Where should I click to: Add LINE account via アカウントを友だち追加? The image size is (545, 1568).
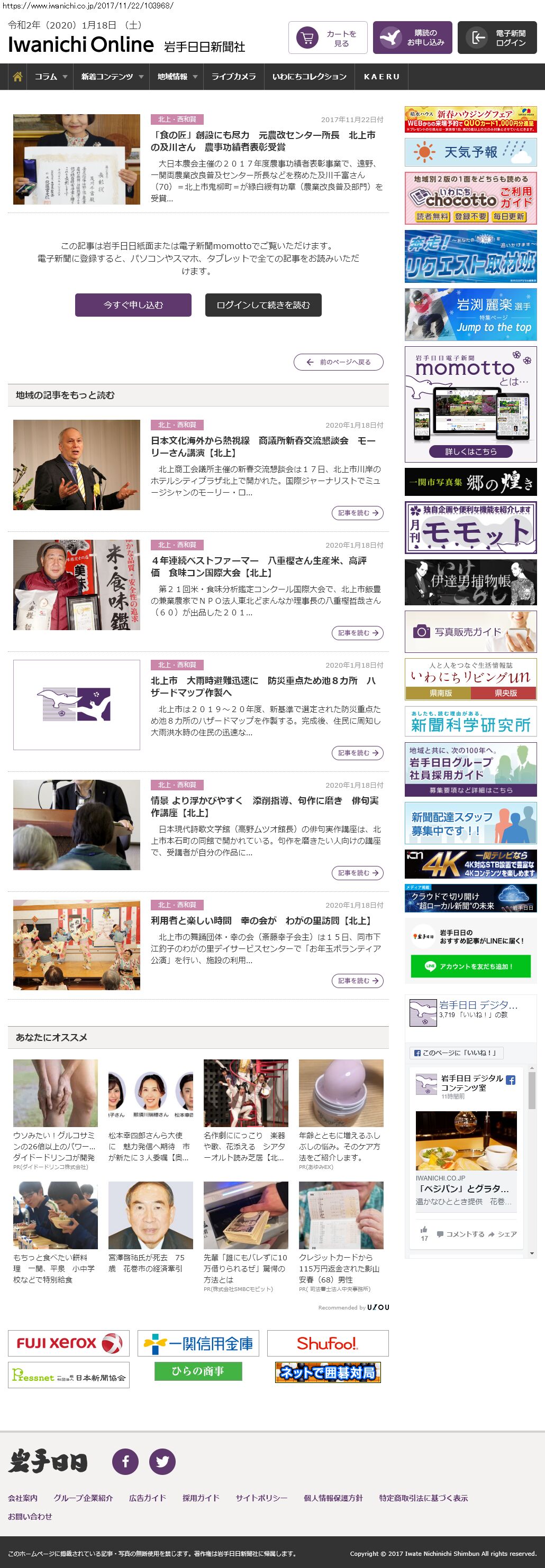pyautogui.click(x=470, y=966)
